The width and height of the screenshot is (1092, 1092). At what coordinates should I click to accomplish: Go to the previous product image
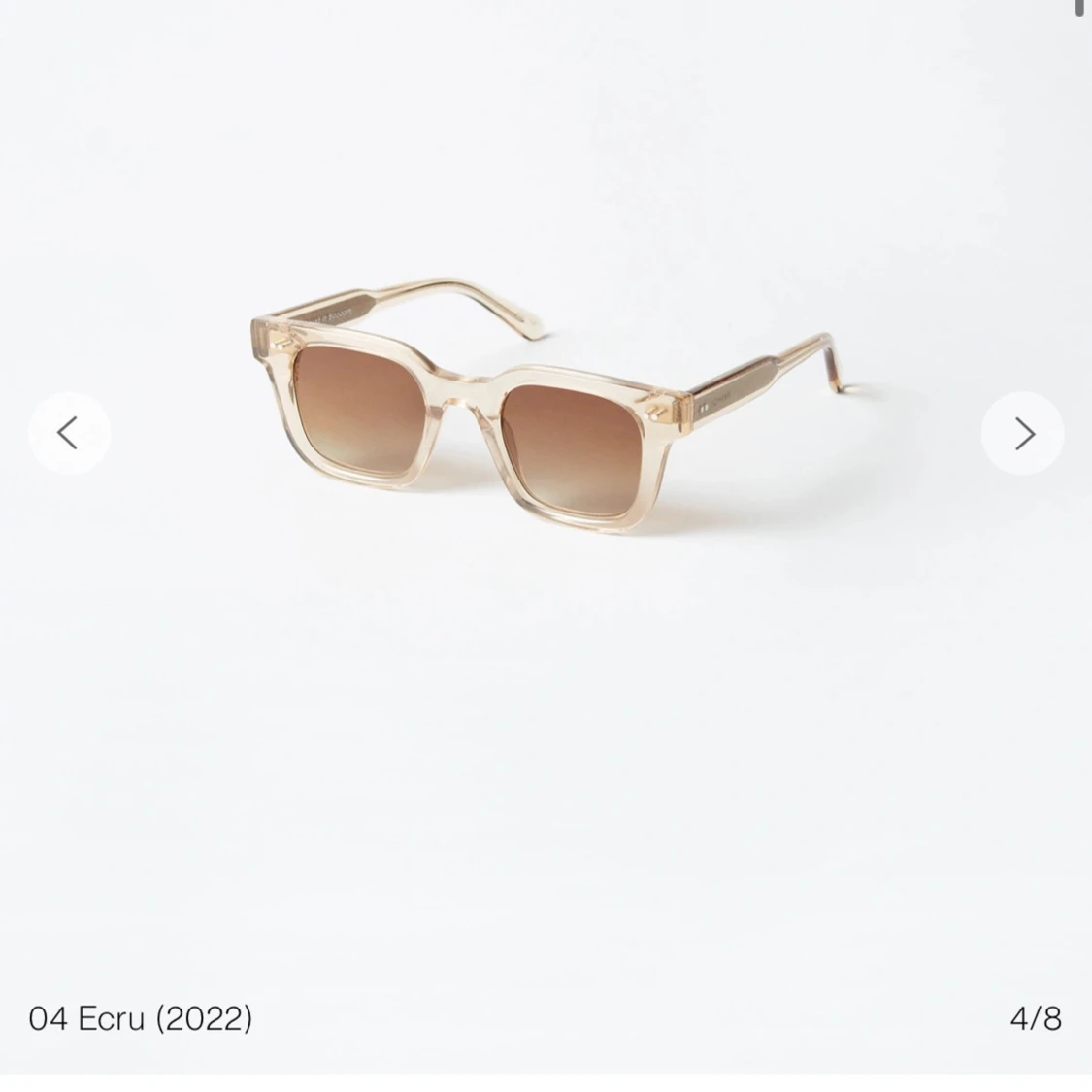(69, 433)
